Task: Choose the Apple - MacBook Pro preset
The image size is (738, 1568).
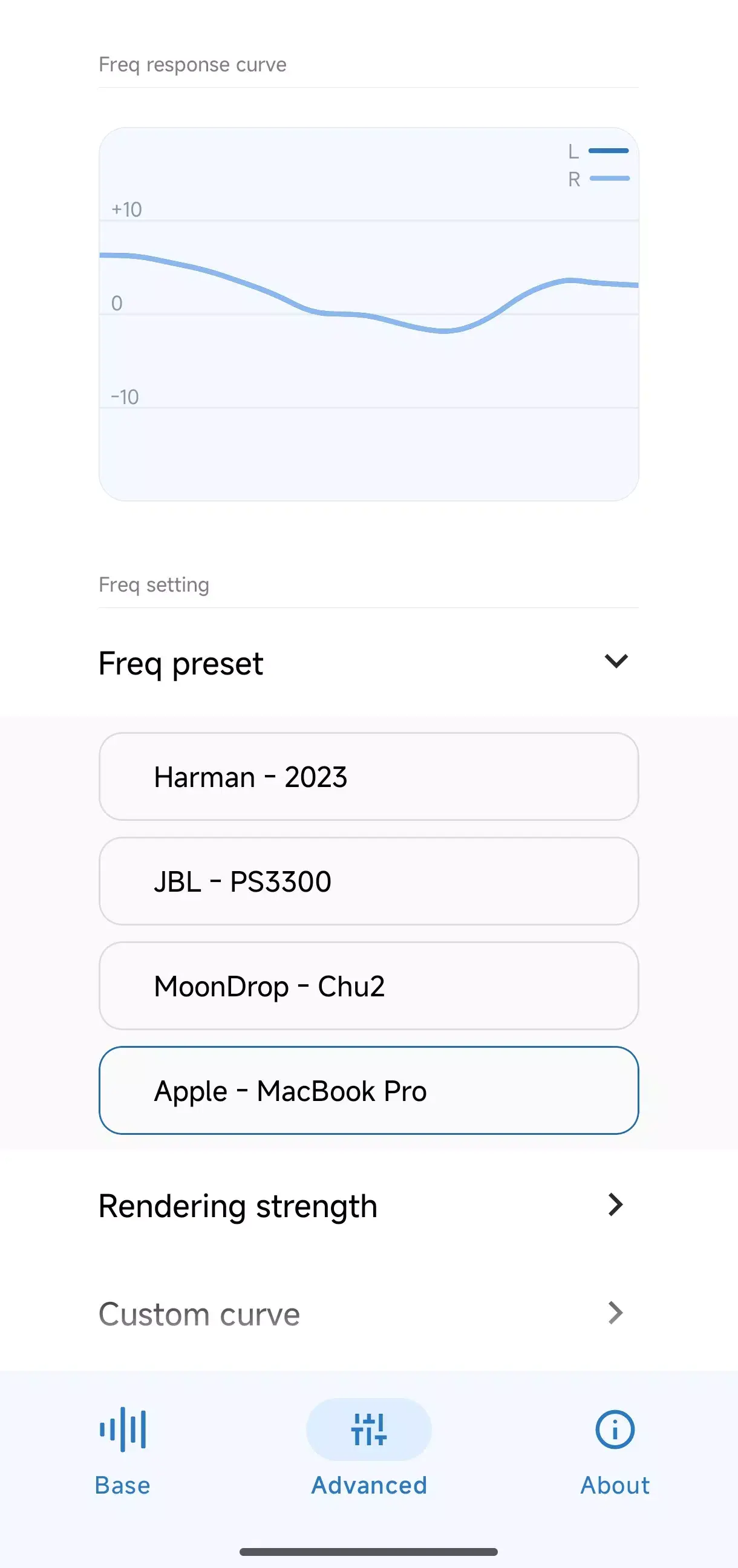Action: click(x=368, y=1091)
